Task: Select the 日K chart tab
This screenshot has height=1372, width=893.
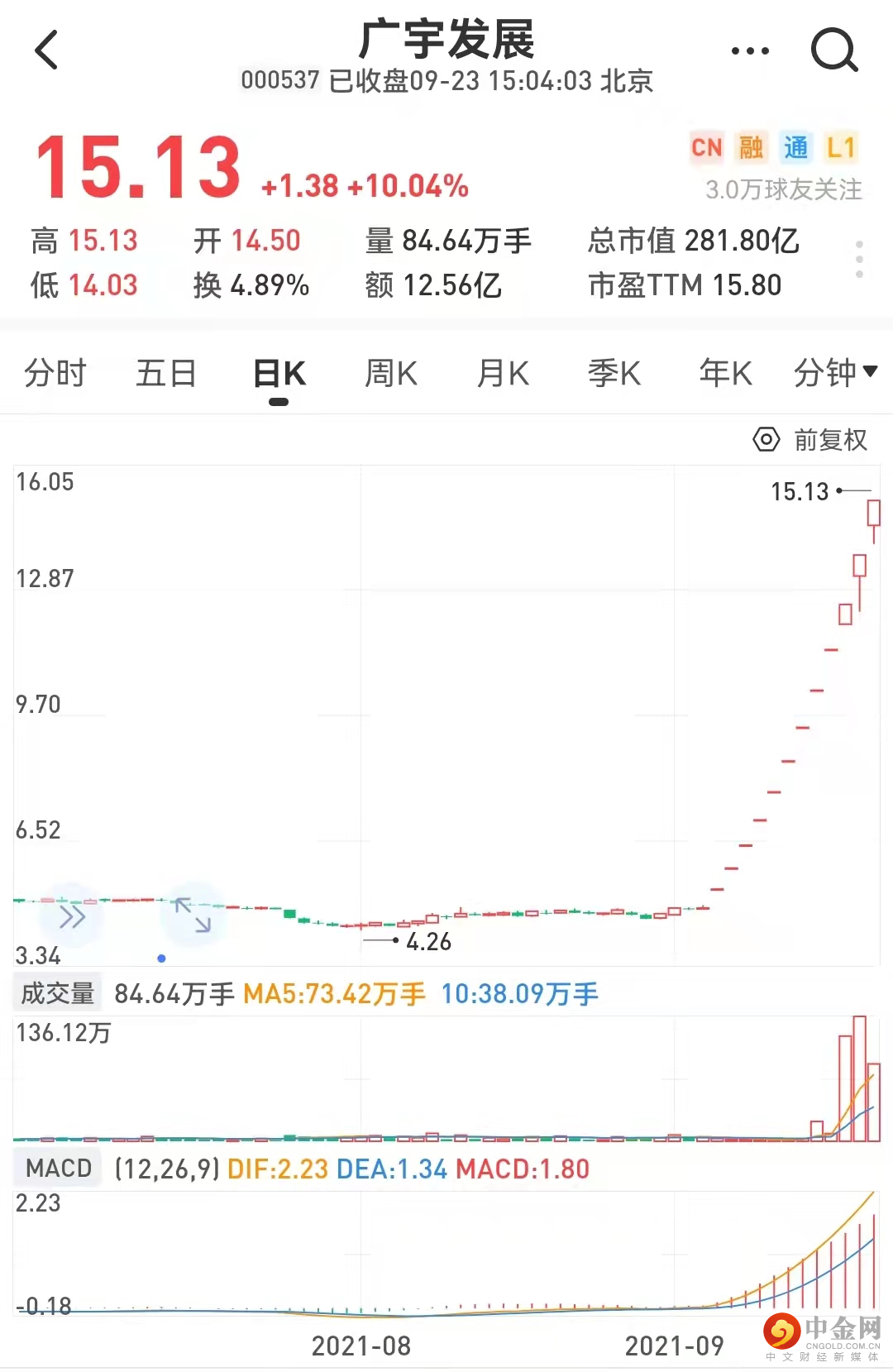Action: pos(279,374)
